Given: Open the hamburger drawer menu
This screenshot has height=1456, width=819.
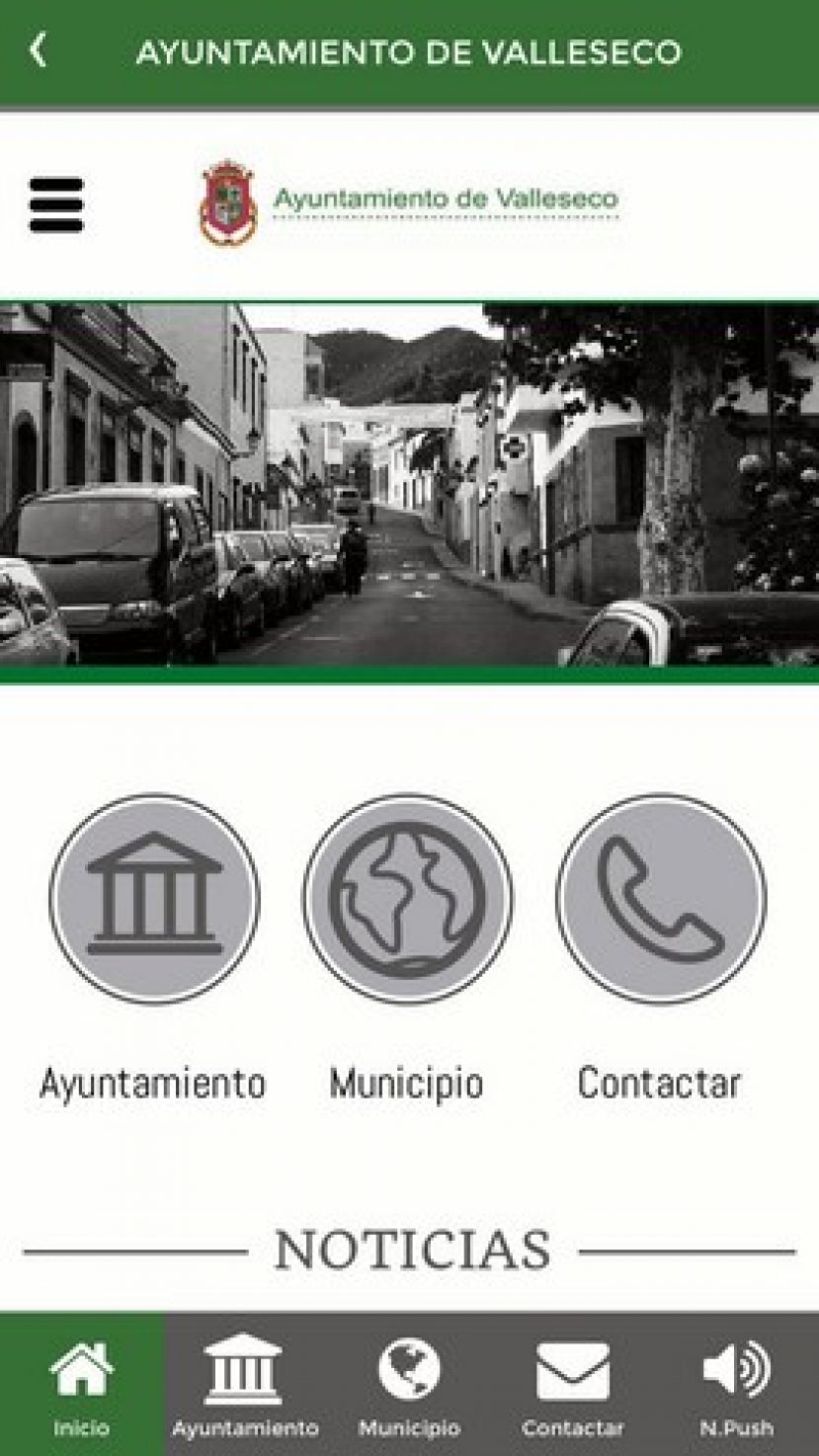Looking at the screenshot, I should click(56, 204).
